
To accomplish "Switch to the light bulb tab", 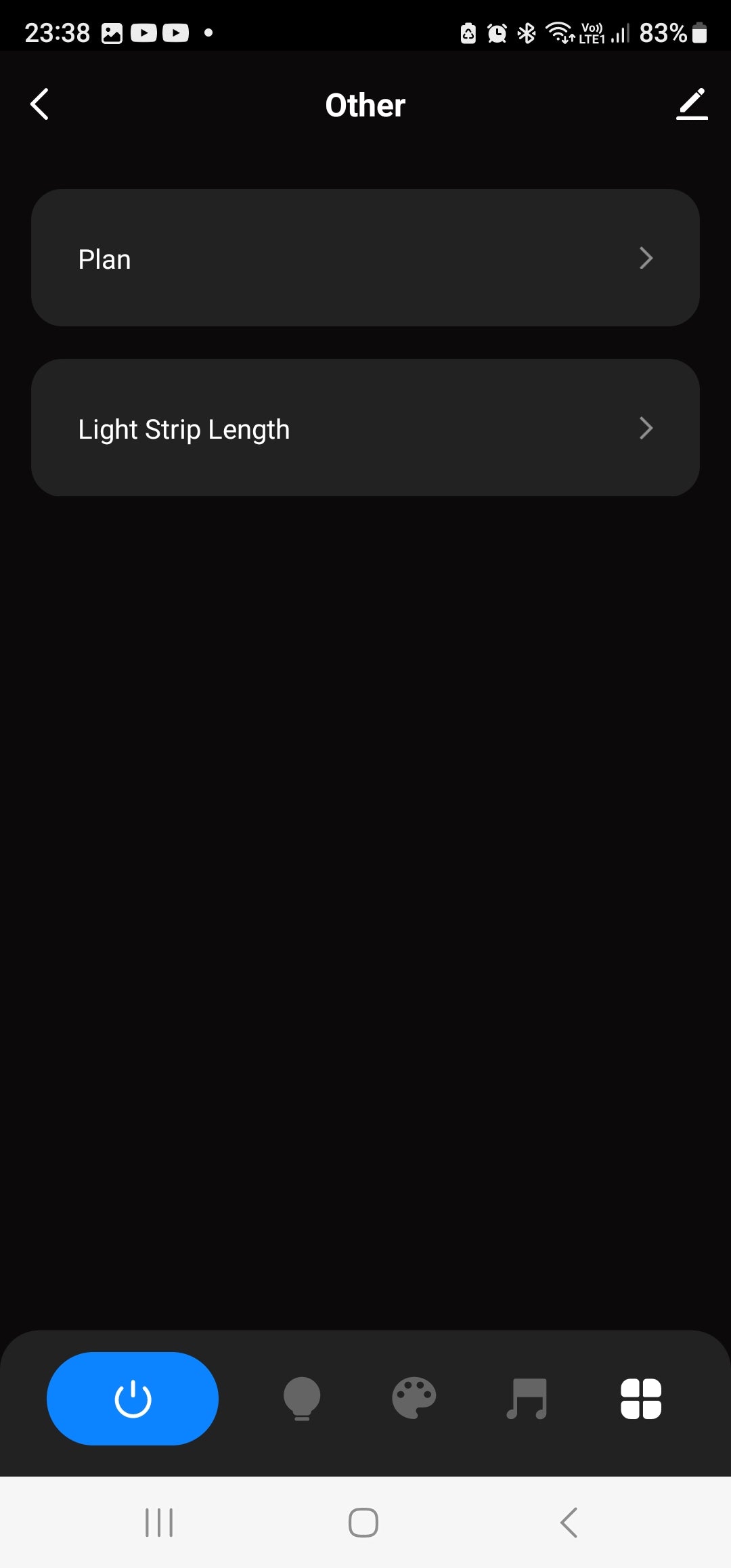I will pyautogui.click(x=301, y=1398).
